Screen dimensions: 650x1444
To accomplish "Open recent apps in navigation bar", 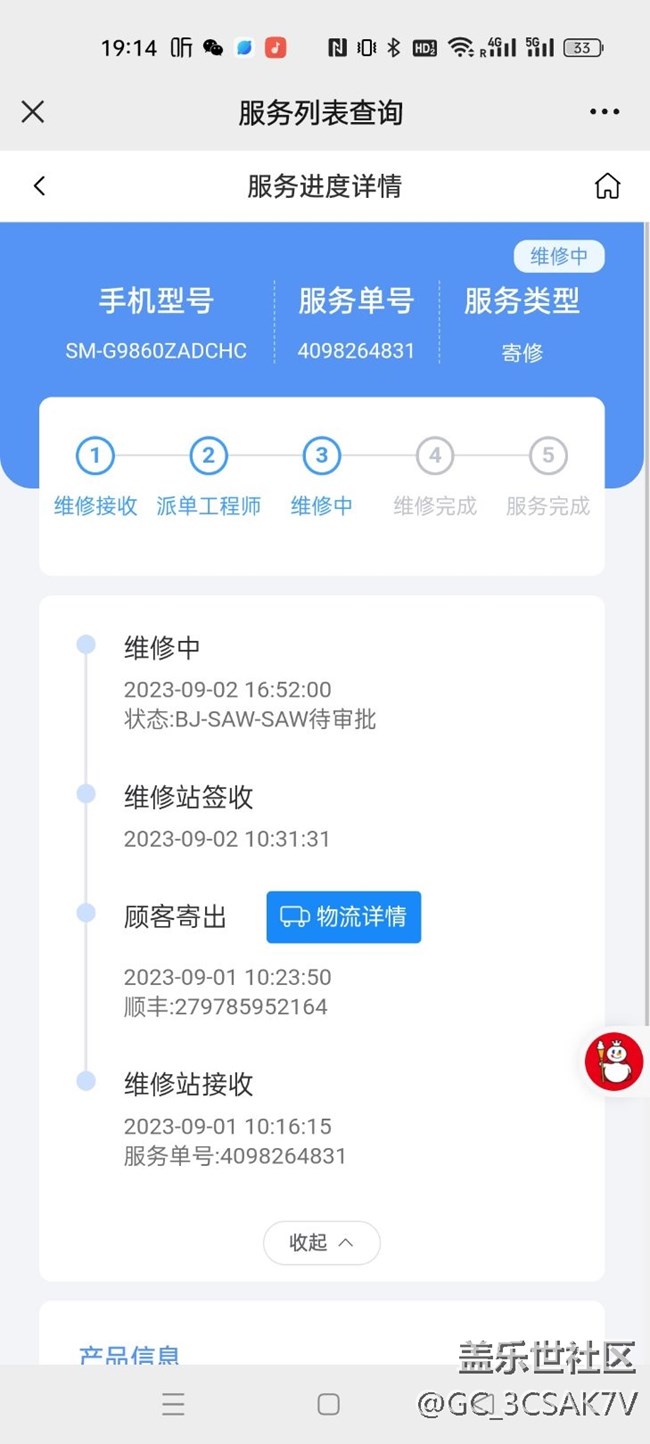I will (x=173, y=1404).
